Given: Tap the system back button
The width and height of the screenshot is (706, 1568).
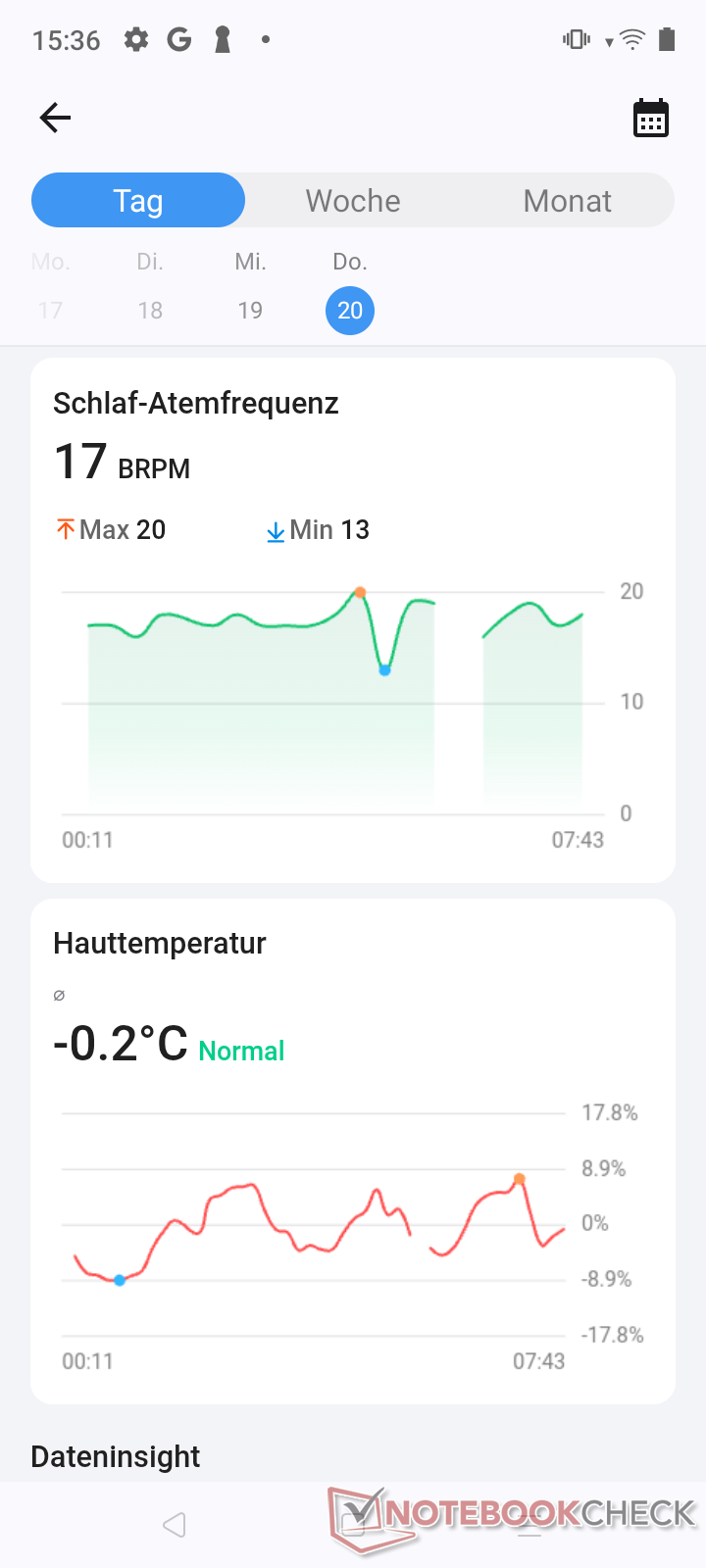Looking at the screenshot, I should coord(175,1524).
